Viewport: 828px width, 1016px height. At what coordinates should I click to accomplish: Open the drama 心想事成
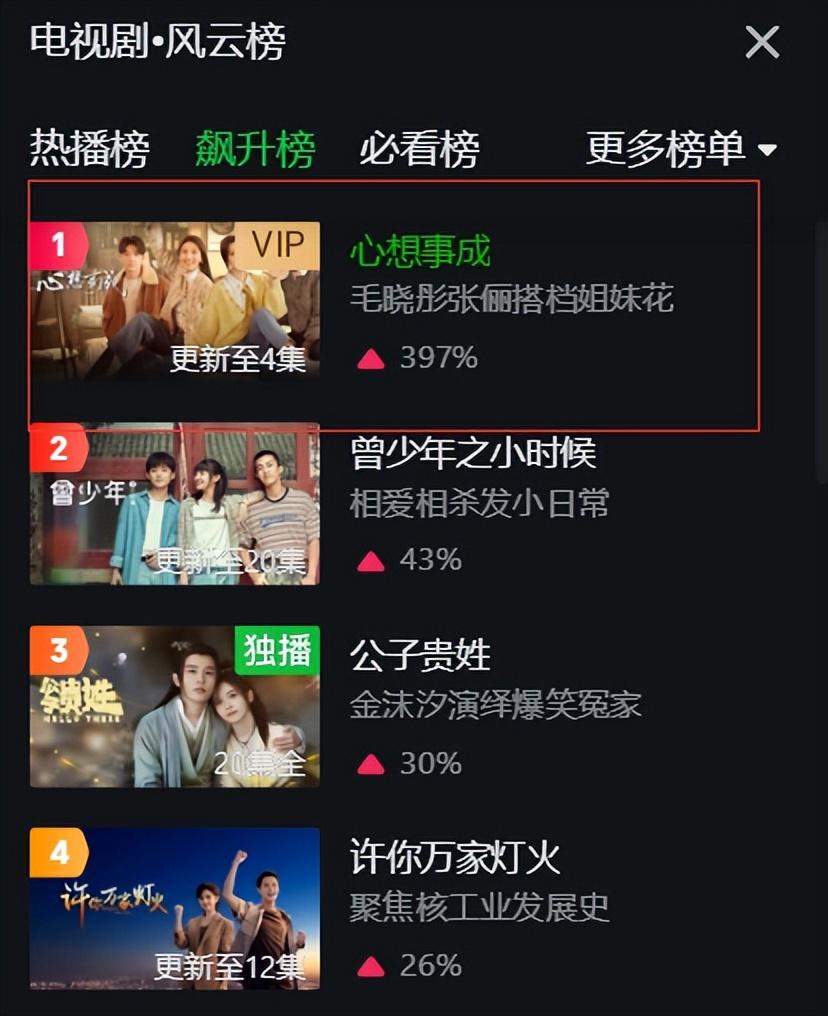coord(420,252)
